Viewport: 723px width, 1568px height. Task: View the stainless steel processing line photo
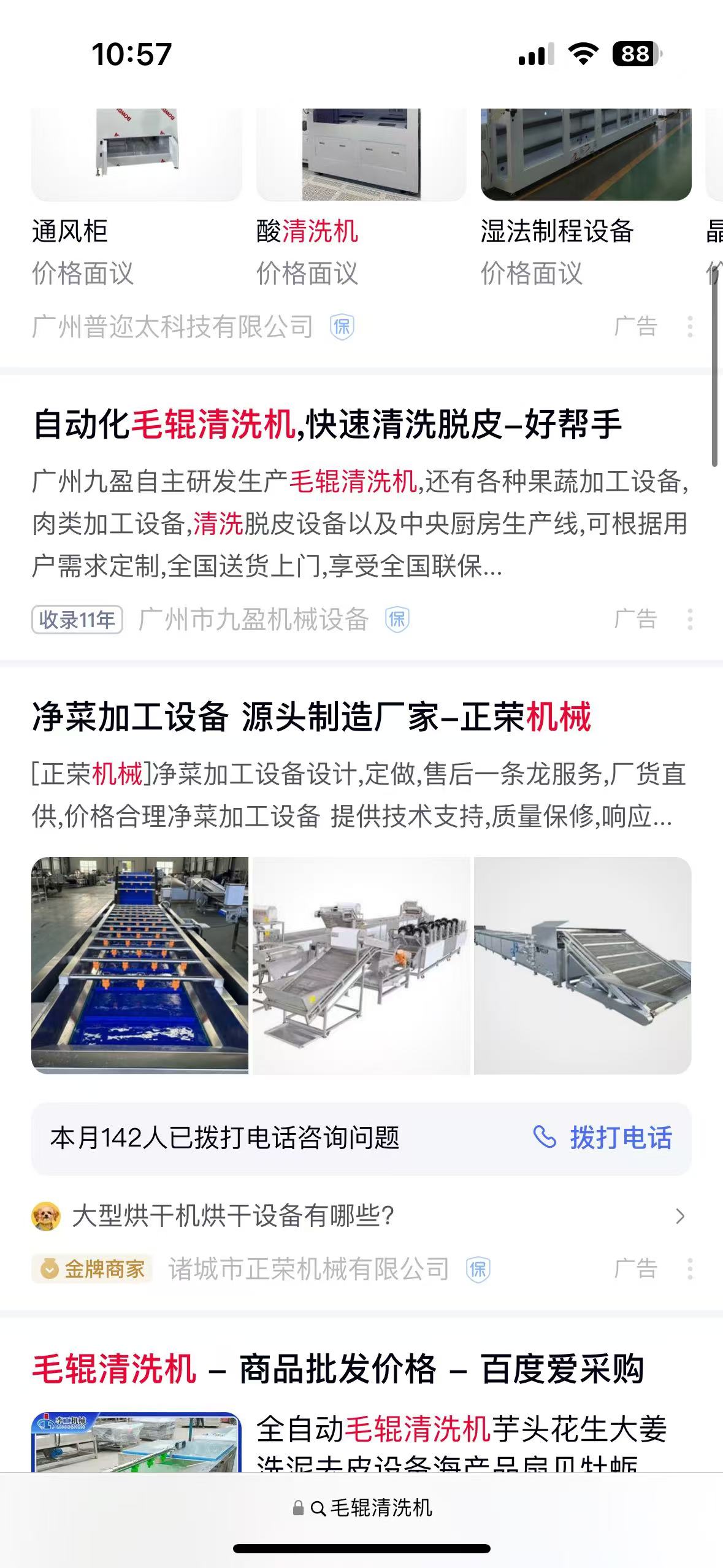point(361,965)
